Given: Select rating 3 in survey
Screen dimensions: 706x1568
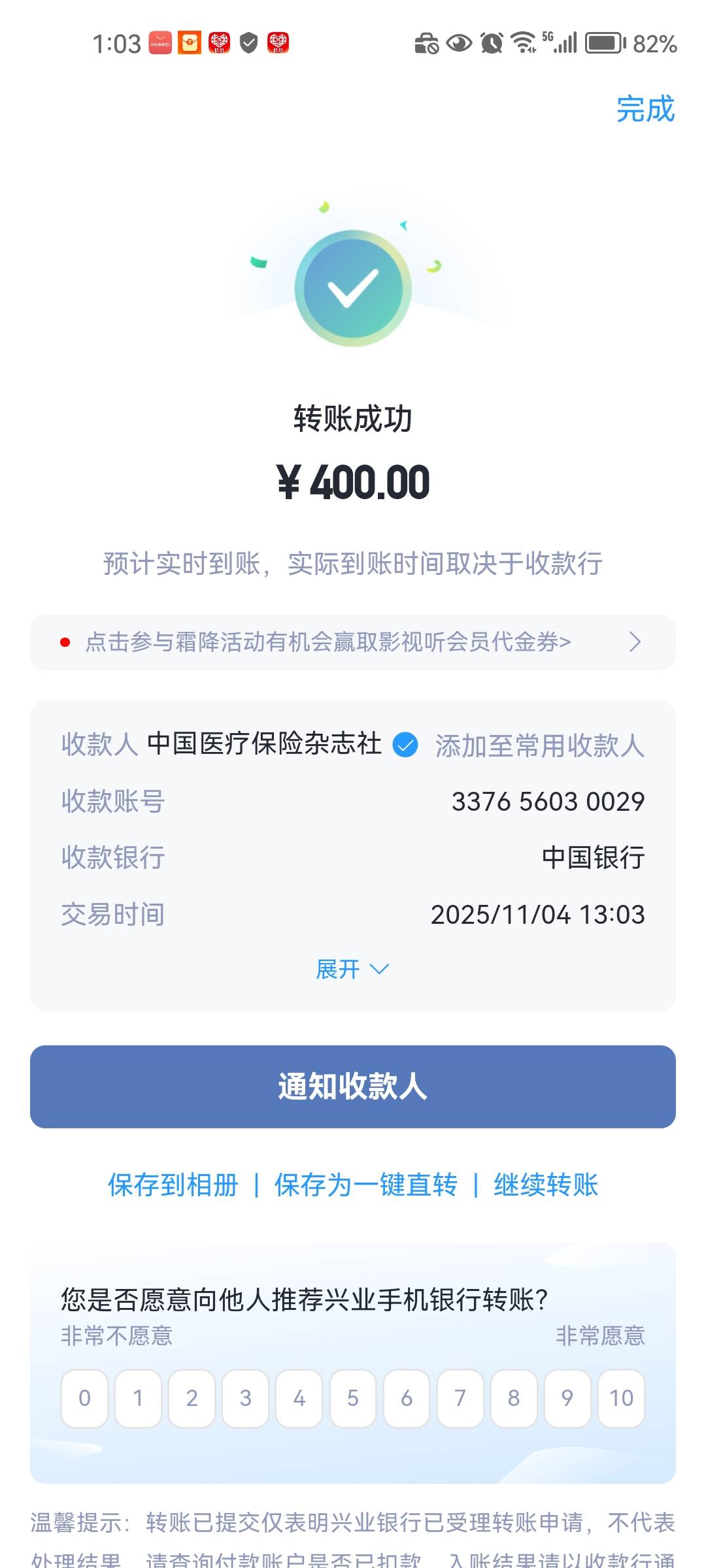Looking at the screenshot, I should tap(245, 1398).
